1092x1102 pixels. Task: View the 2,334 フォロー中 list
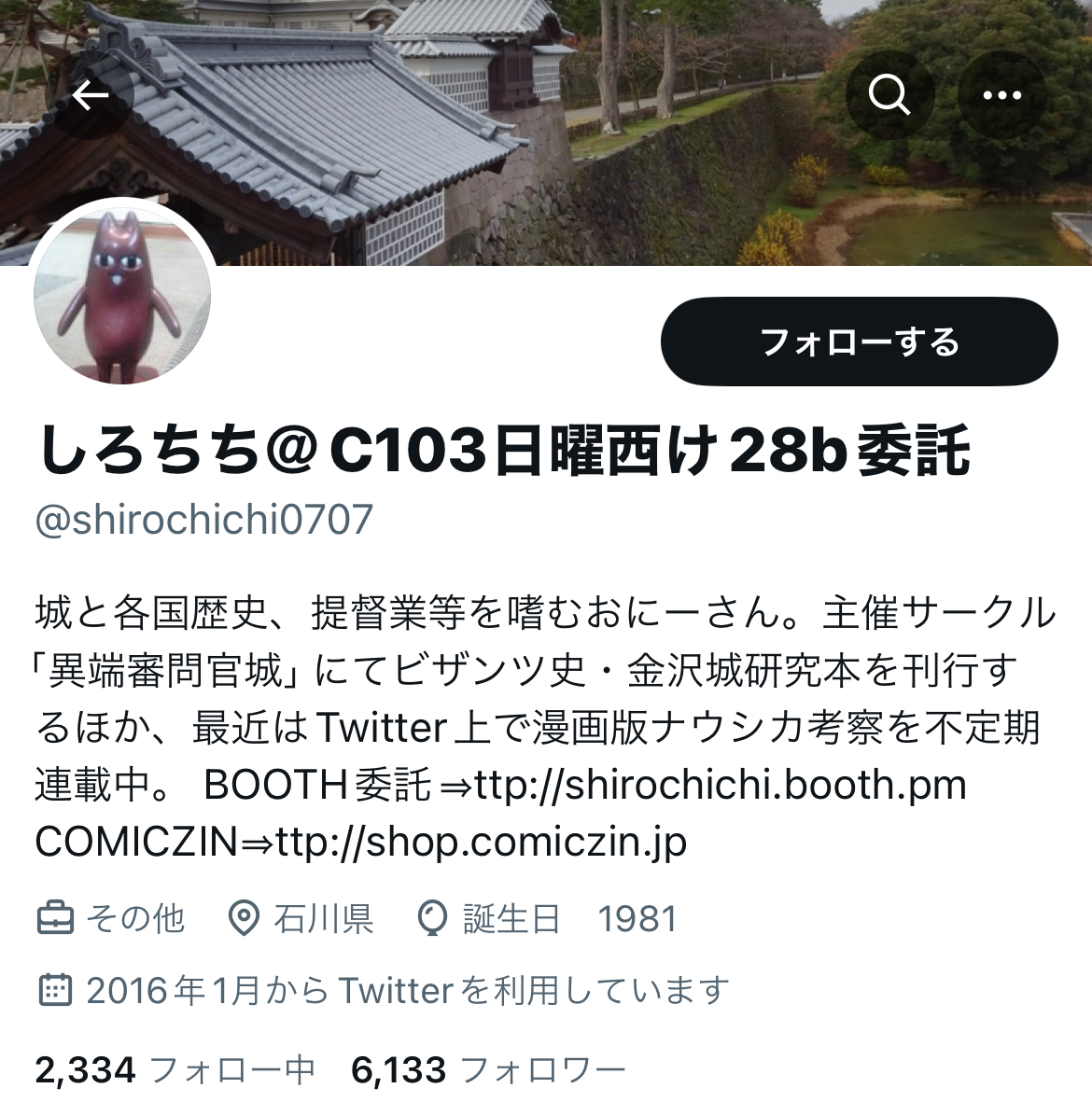coord(175,1069)
